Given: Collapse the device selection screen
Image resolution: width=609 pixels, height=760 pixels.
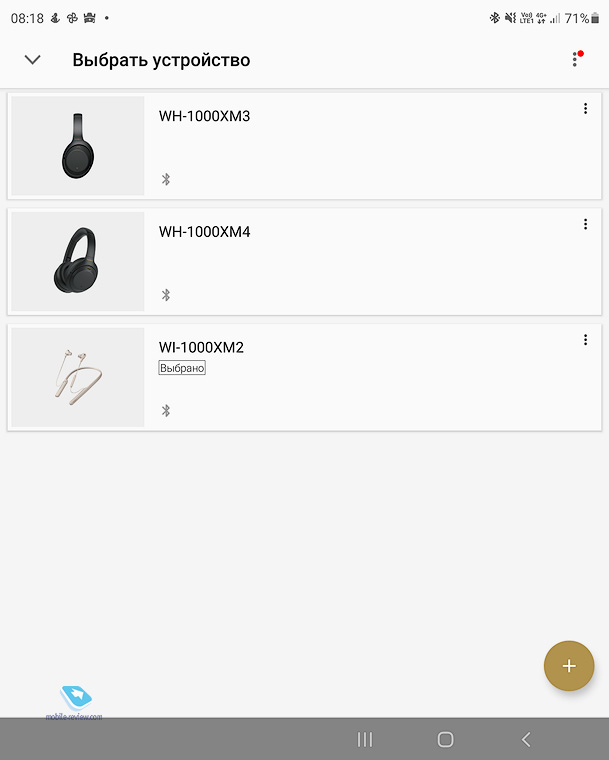Looking at the screenshot, I should pyautogui.click(x=32, y=60).
